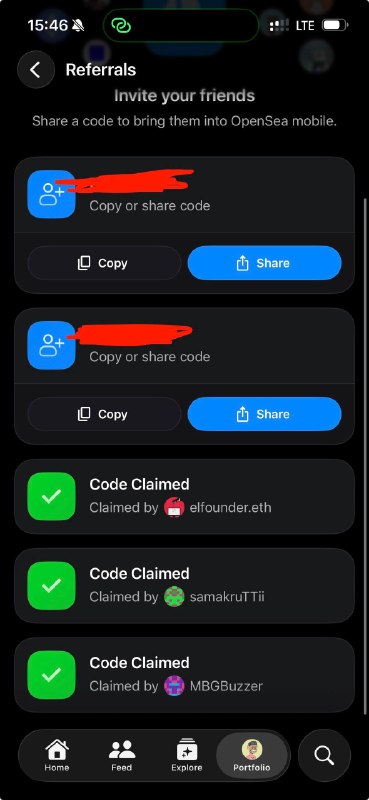Open search with the magnifier button
This screenshot has height=800, width=369.
(x=324, y=755)
